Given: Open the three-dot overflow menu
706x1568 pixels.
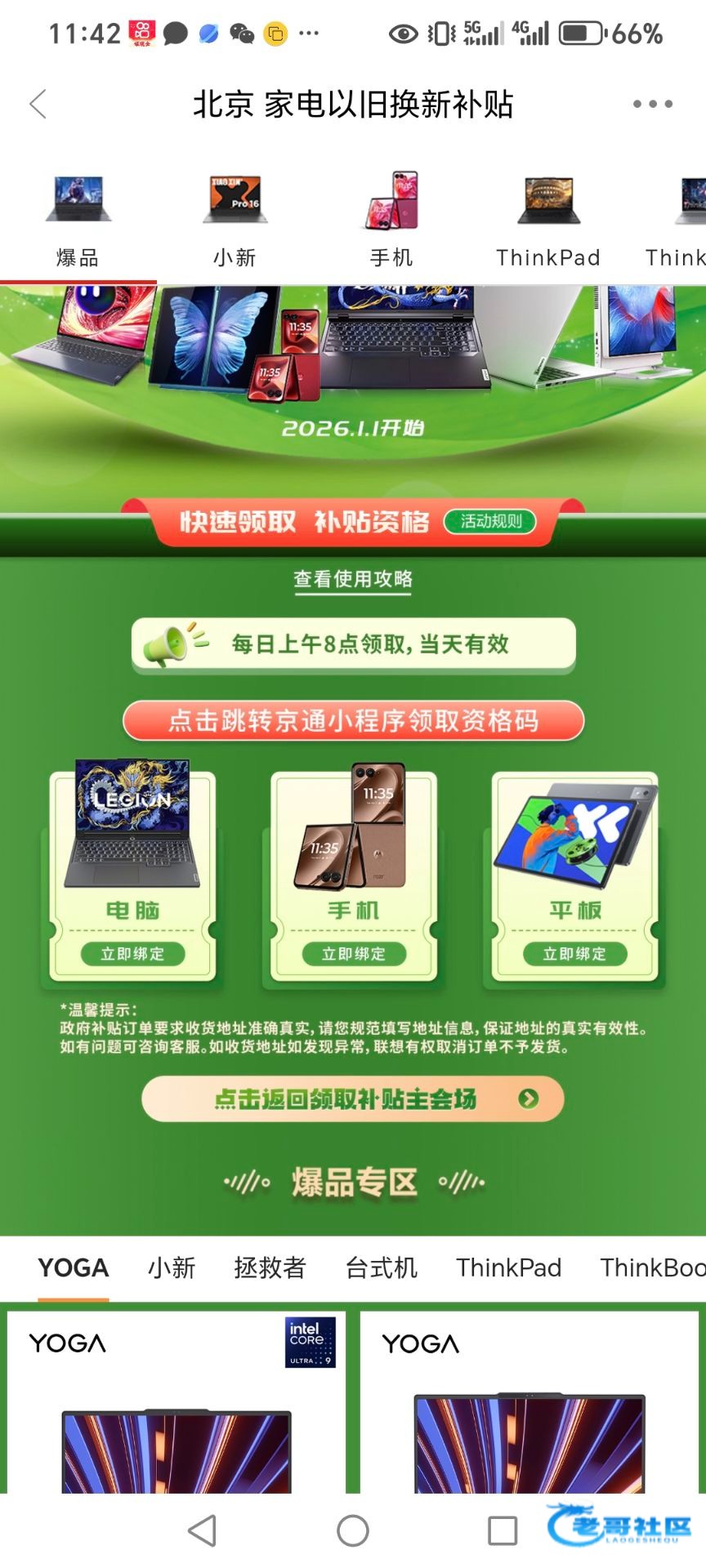Looking at the screenshot, I should click(x=652, y=105).
